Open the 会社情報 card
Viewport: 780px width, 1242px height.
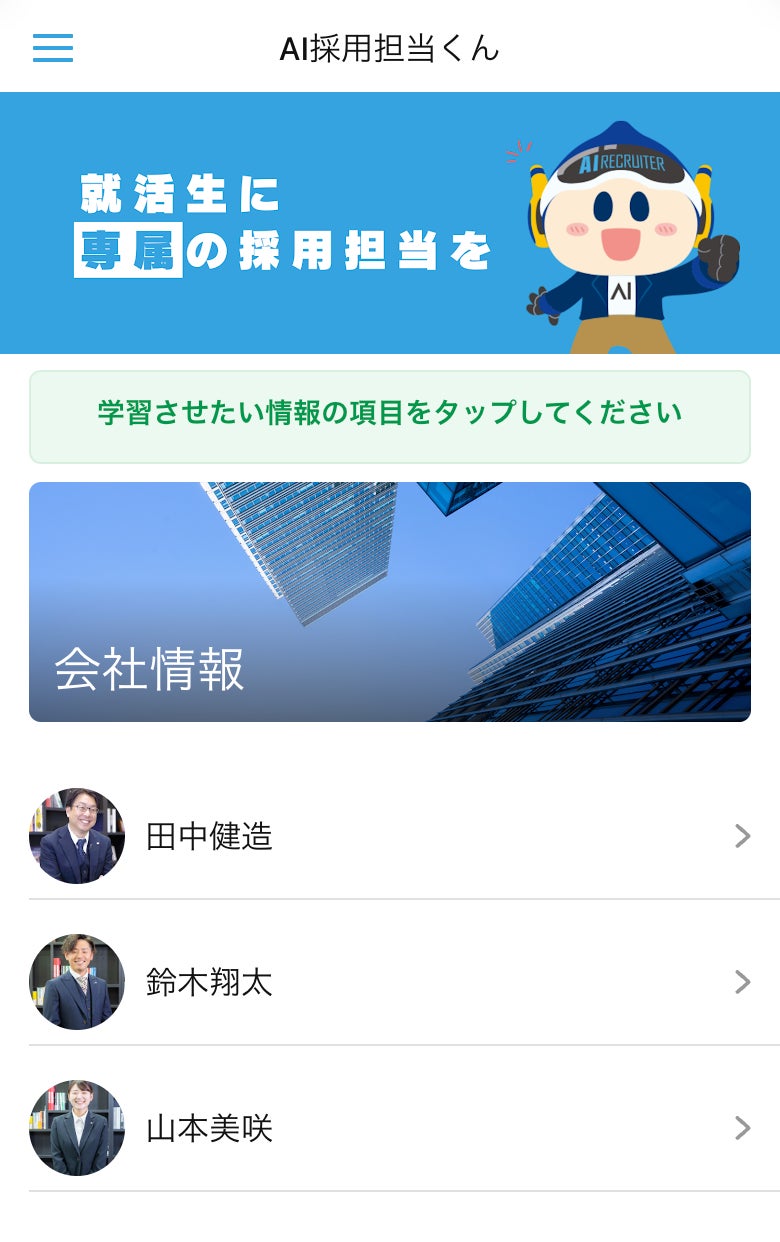[389, 602]
